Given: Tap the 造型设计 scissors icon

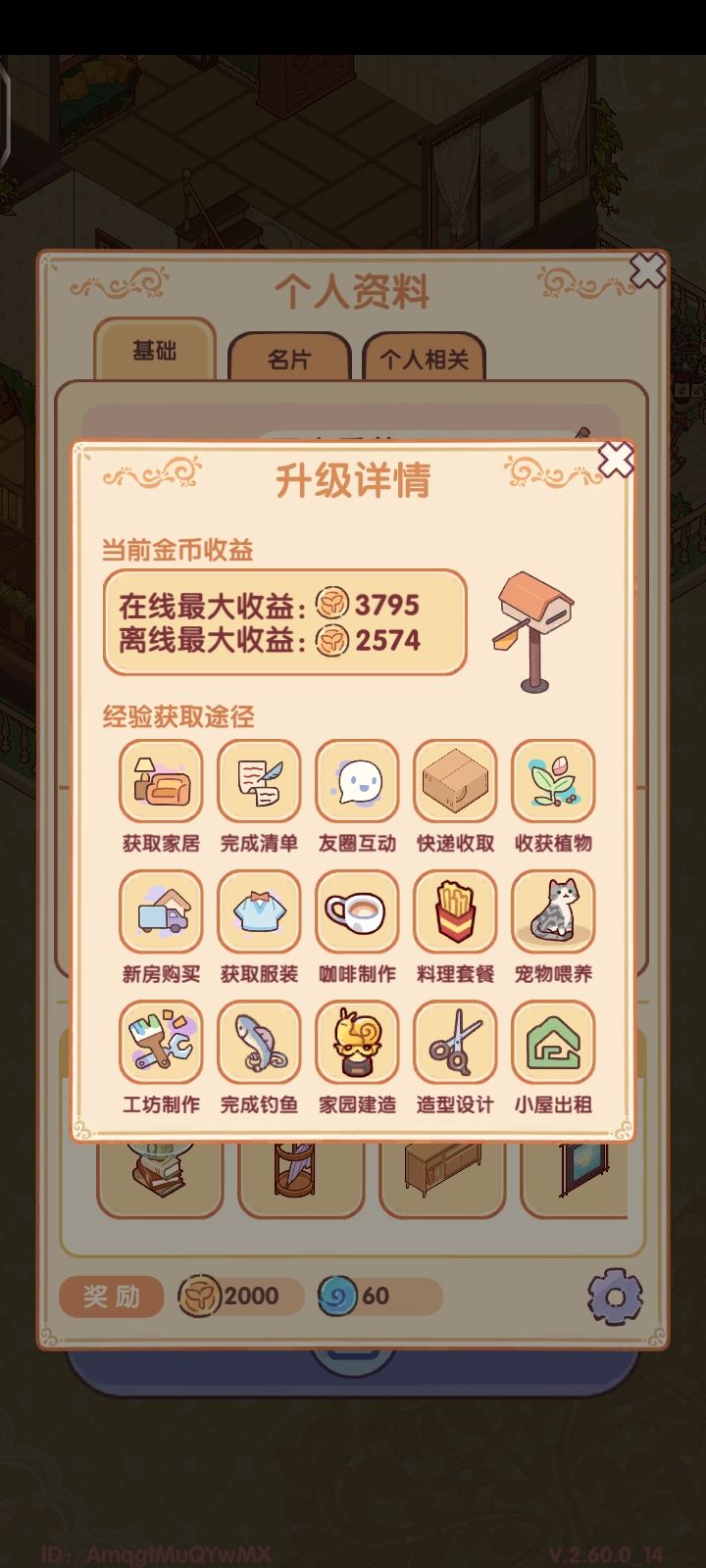Looking at the screenshot, I should pyautogui.click(x=454, y=1042).
